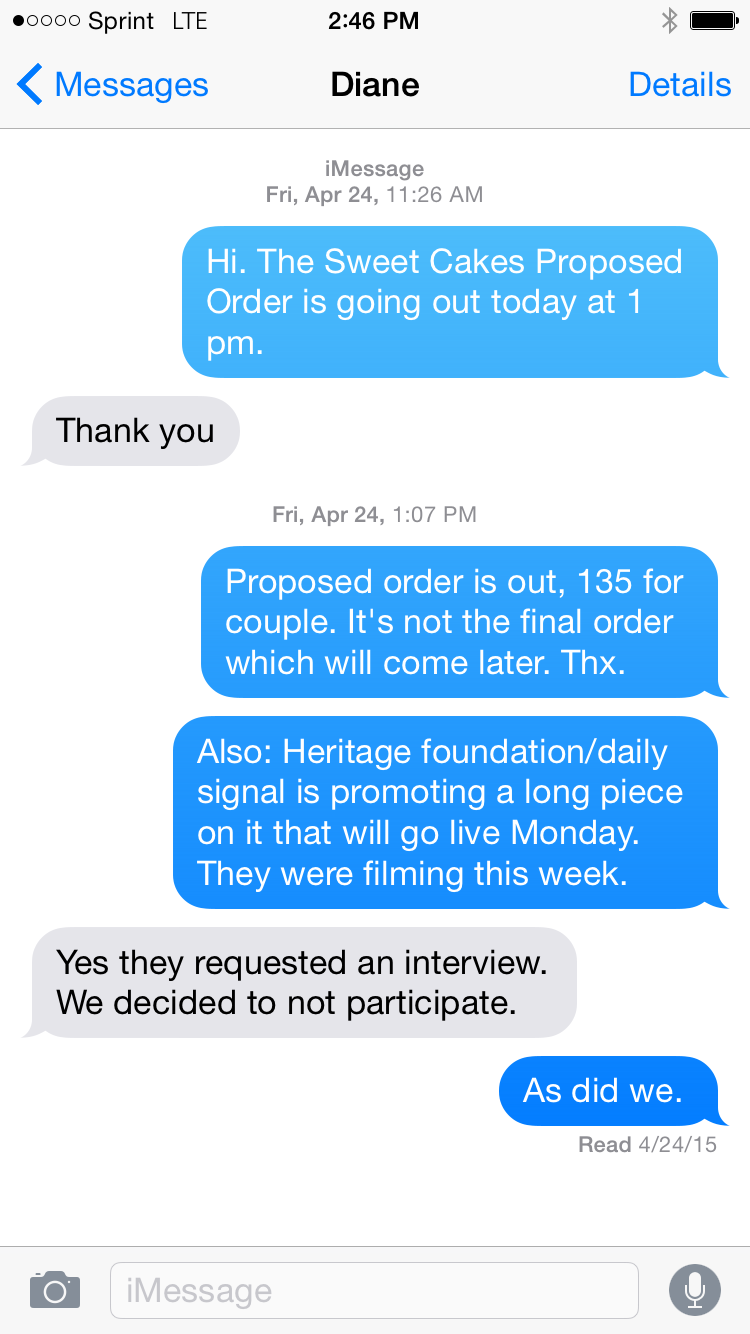Start recording a voice message

(694, 1290)
